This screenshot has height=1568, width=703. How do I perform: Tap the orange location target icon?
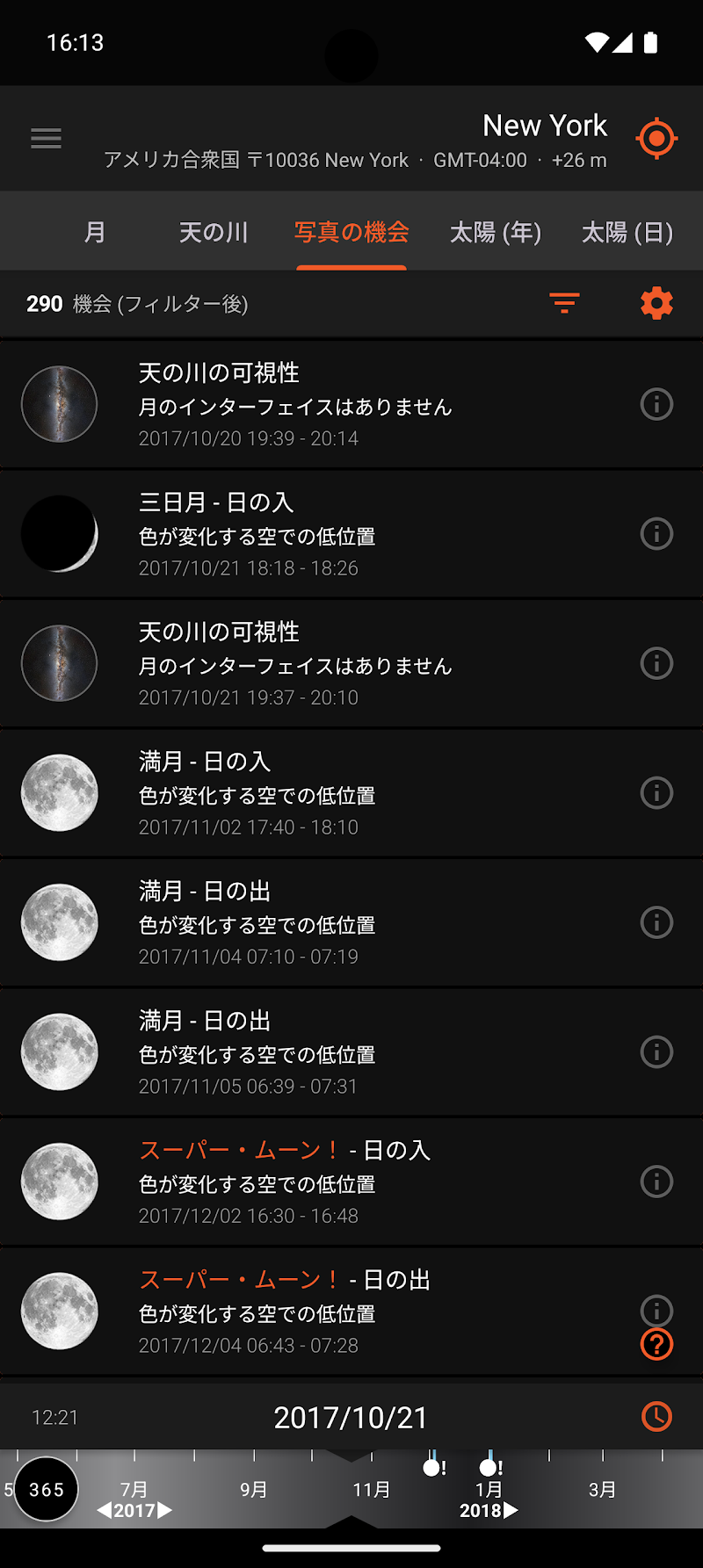tap(656, 138)
